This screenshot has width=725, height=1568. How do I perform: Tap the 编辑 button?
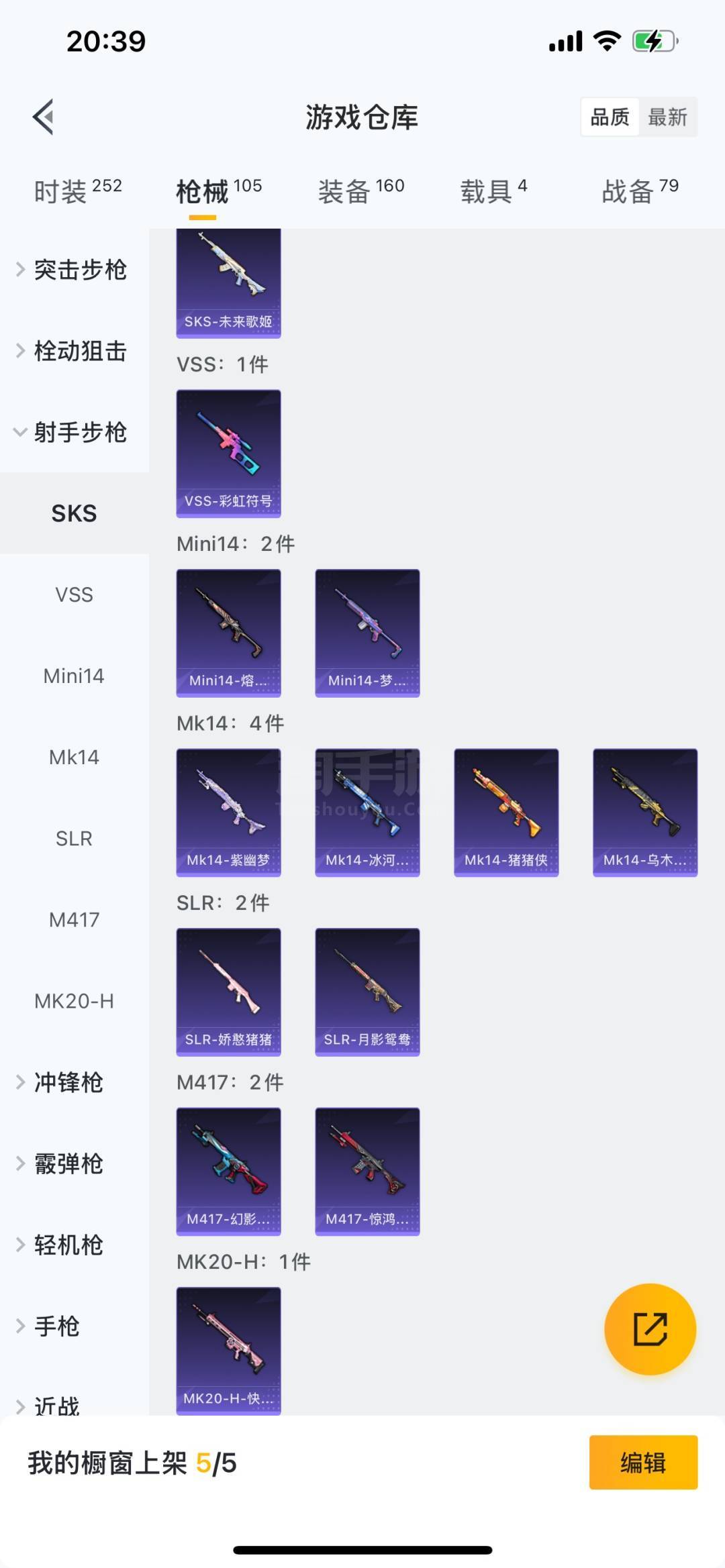point(642,1463)
